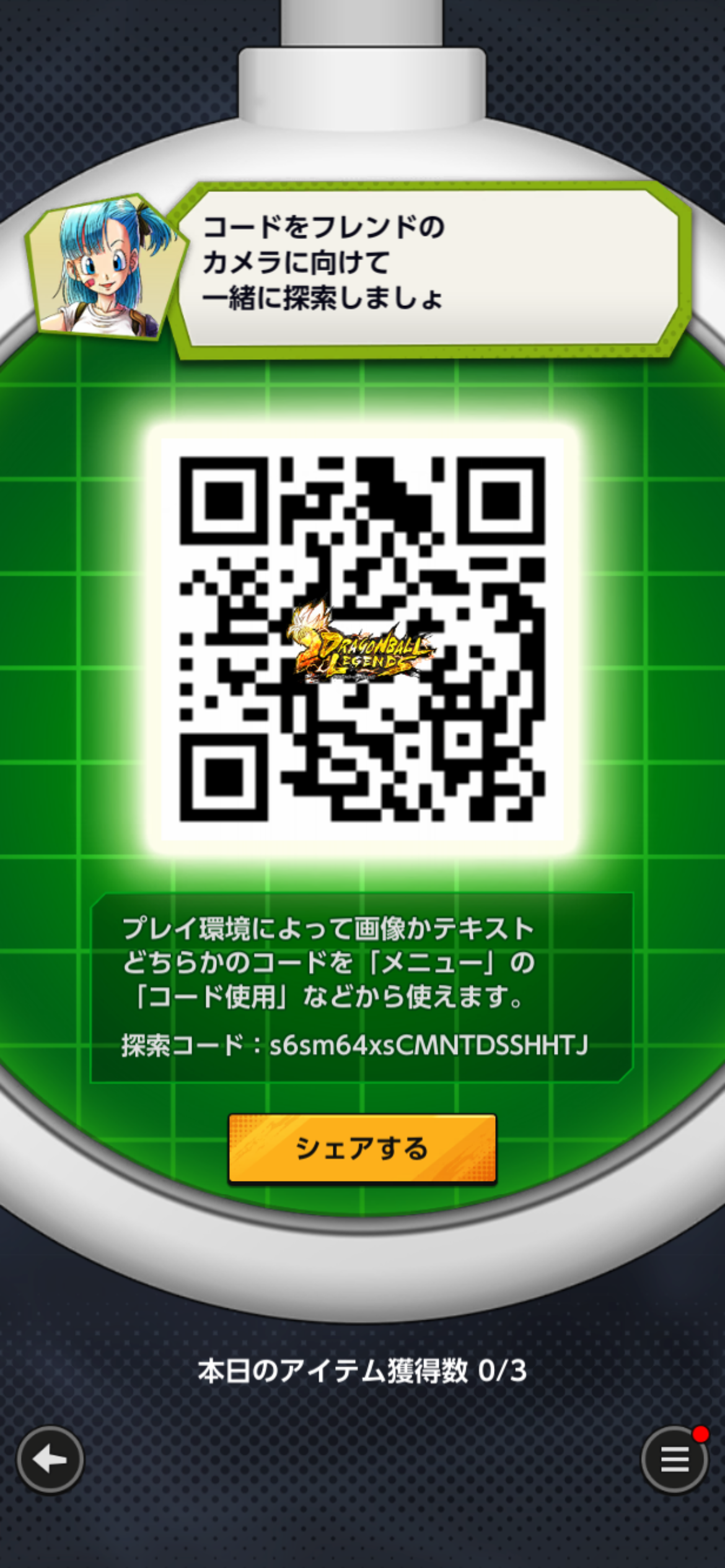Viewport: 725px width, 1568px height.
Task: Go back with the arrow button
Action: coord(50,1460)
